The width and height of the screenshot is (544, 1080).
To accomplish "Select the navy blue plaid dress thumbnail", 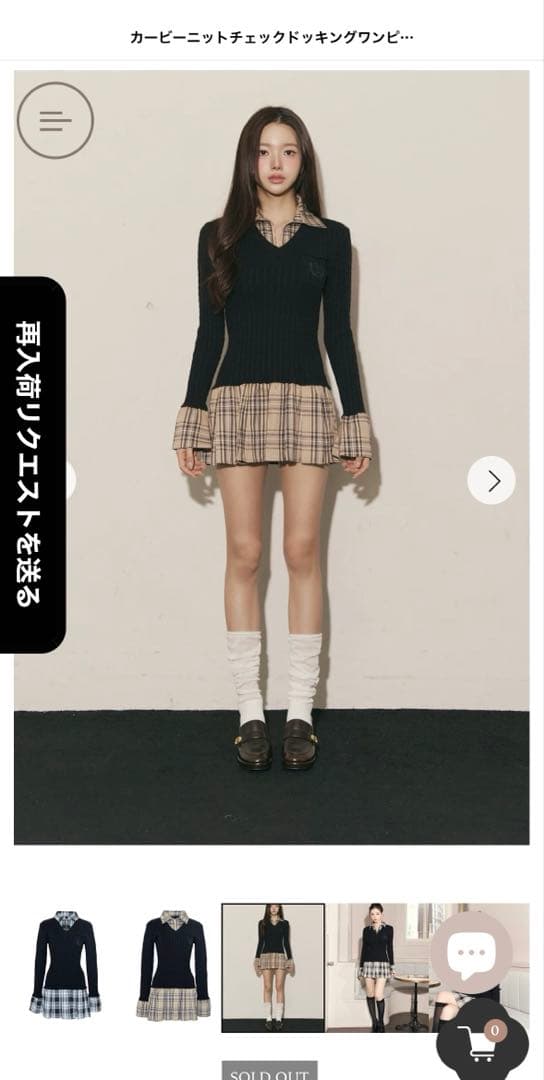I will pos(65,968).
